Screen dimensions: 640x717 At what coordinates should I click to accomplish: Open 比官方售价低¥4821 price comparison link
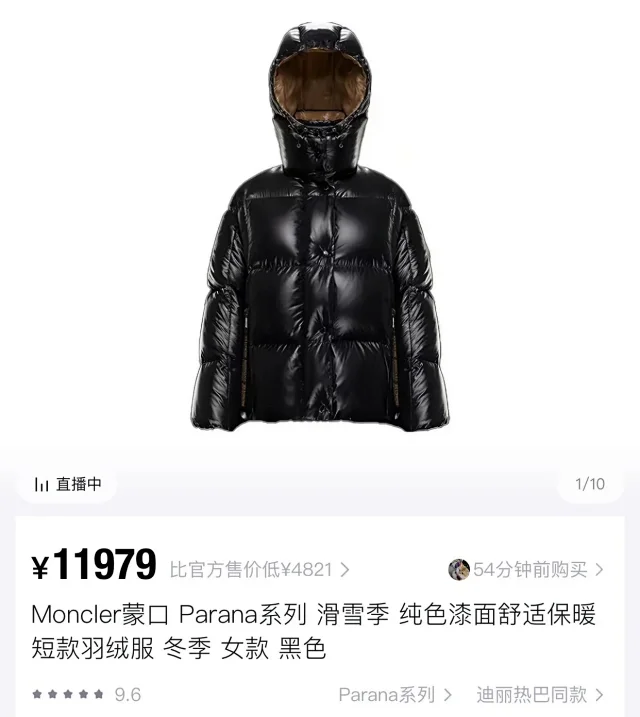(x=259, y=570)
